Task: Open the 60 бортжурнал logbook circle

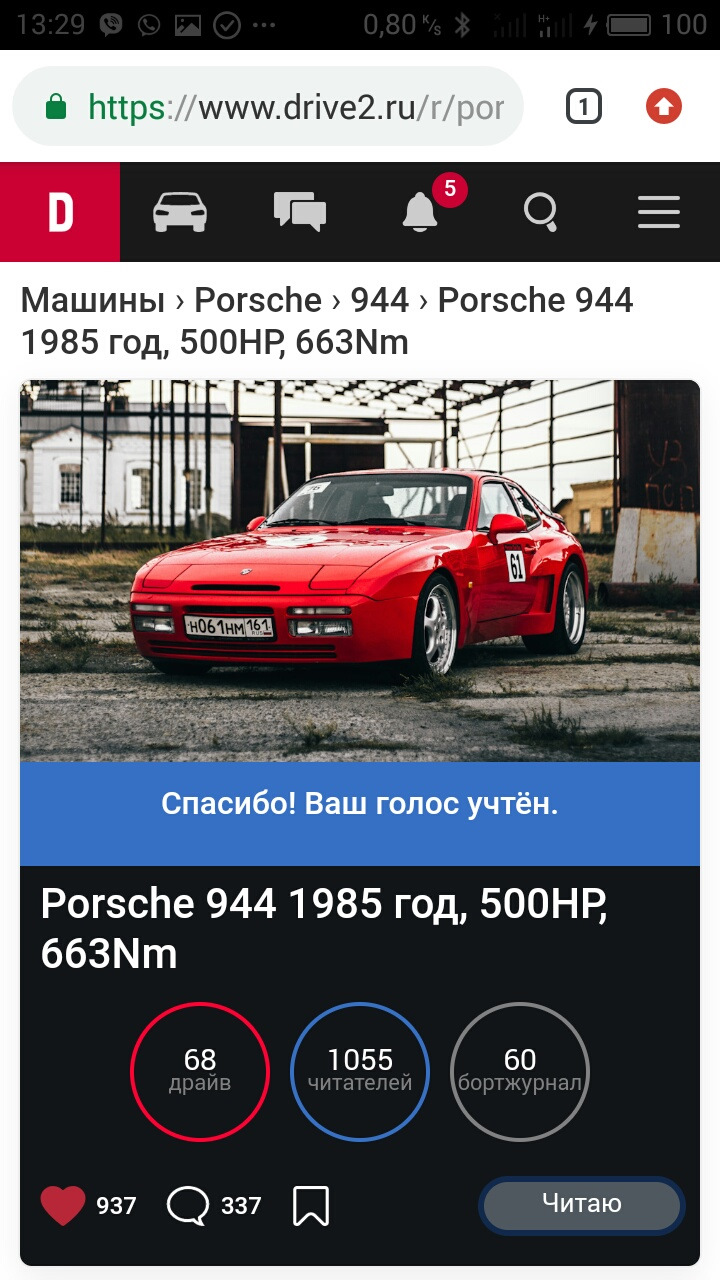Action: [x=520, y=1072]
